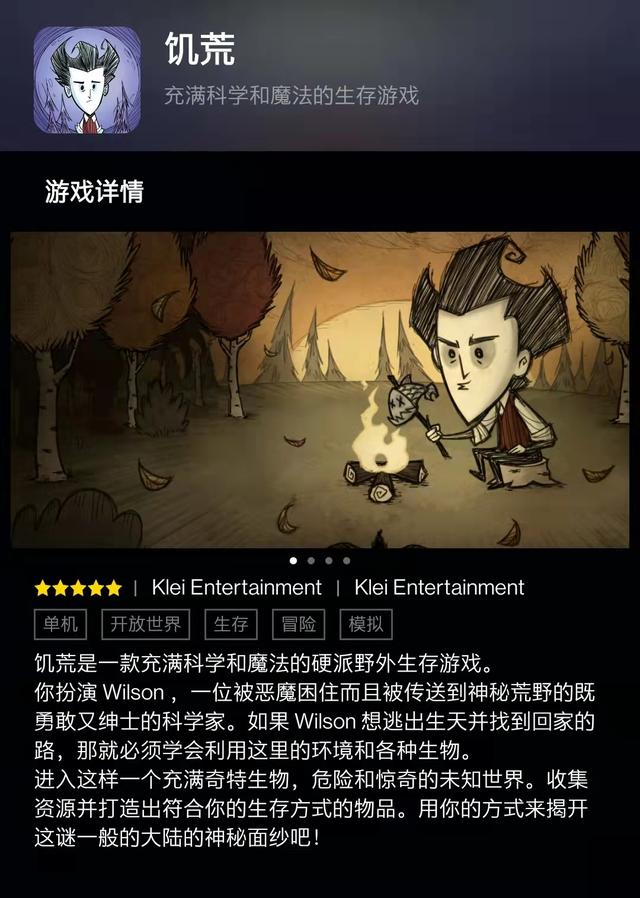Open the 生存 tag
This screenshot has width=640, height=898.
pos(230,624)
